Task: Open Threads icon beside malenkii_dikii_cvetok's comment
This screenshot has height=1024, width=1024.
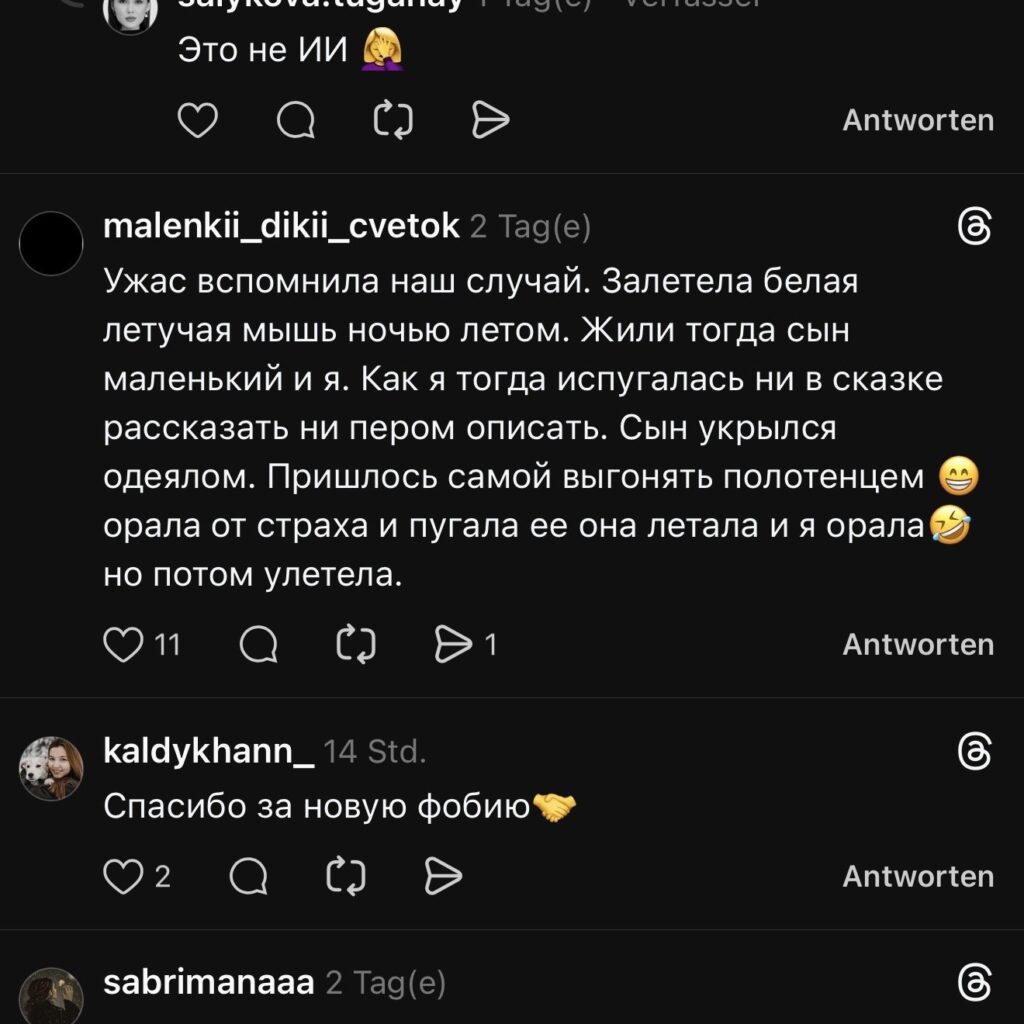Action: click(974, 228)
